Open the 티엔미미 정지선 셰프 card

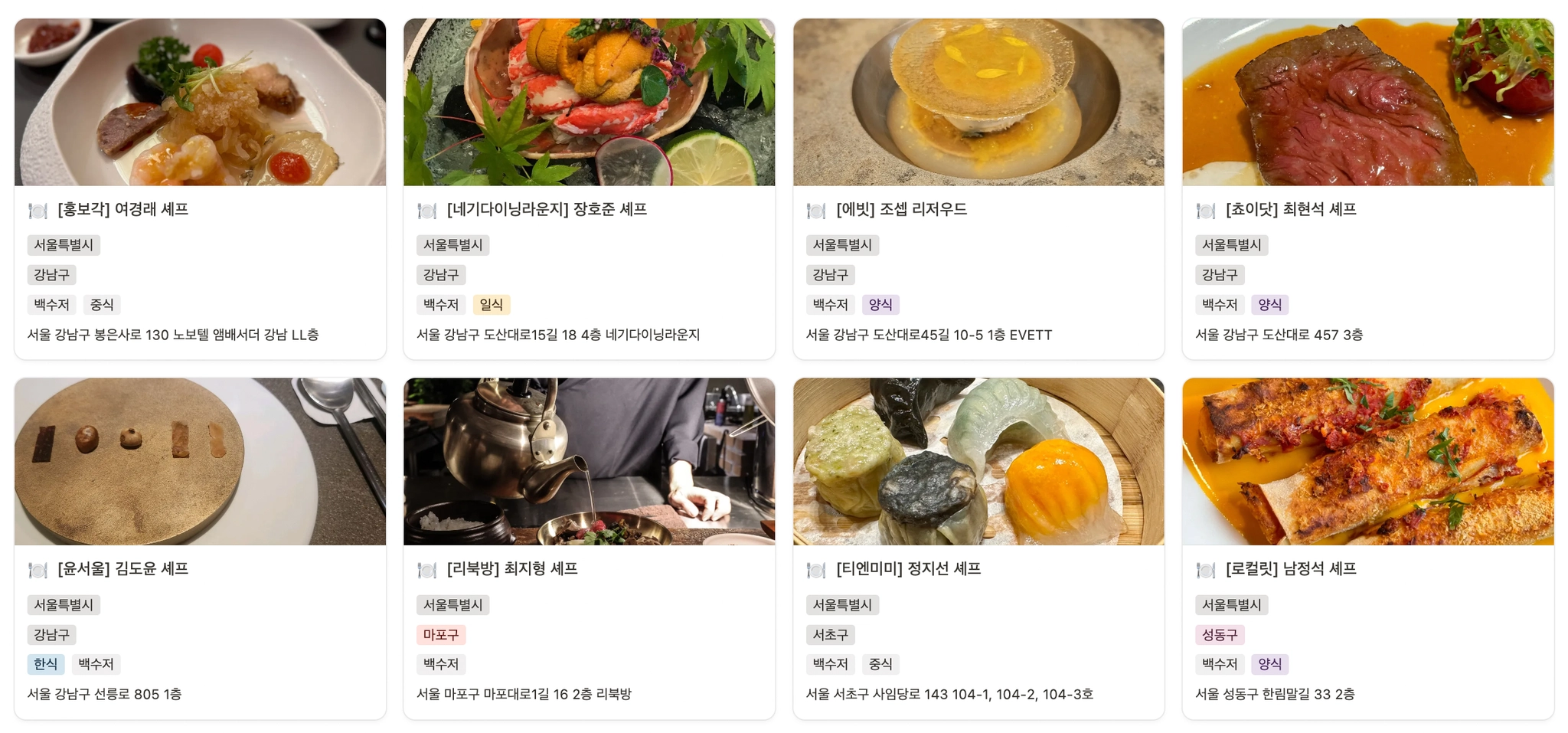tap(978, 548)
